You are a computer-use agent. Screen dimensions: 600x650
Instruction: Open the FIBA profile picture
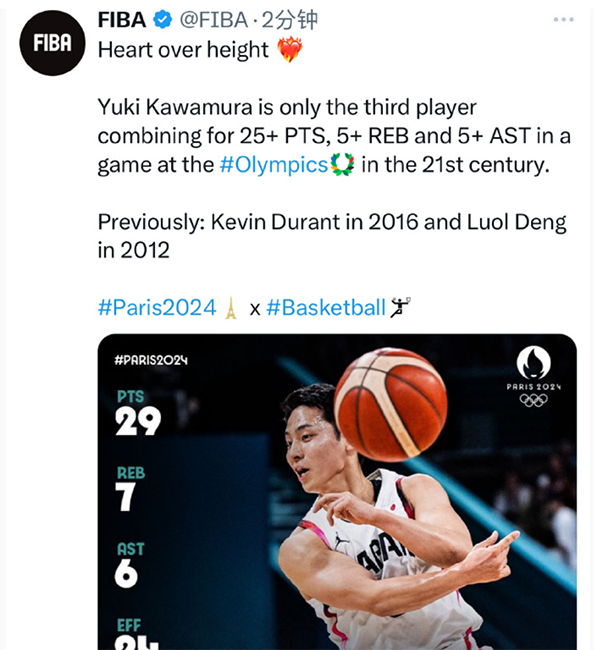click(x=52, y=44)
